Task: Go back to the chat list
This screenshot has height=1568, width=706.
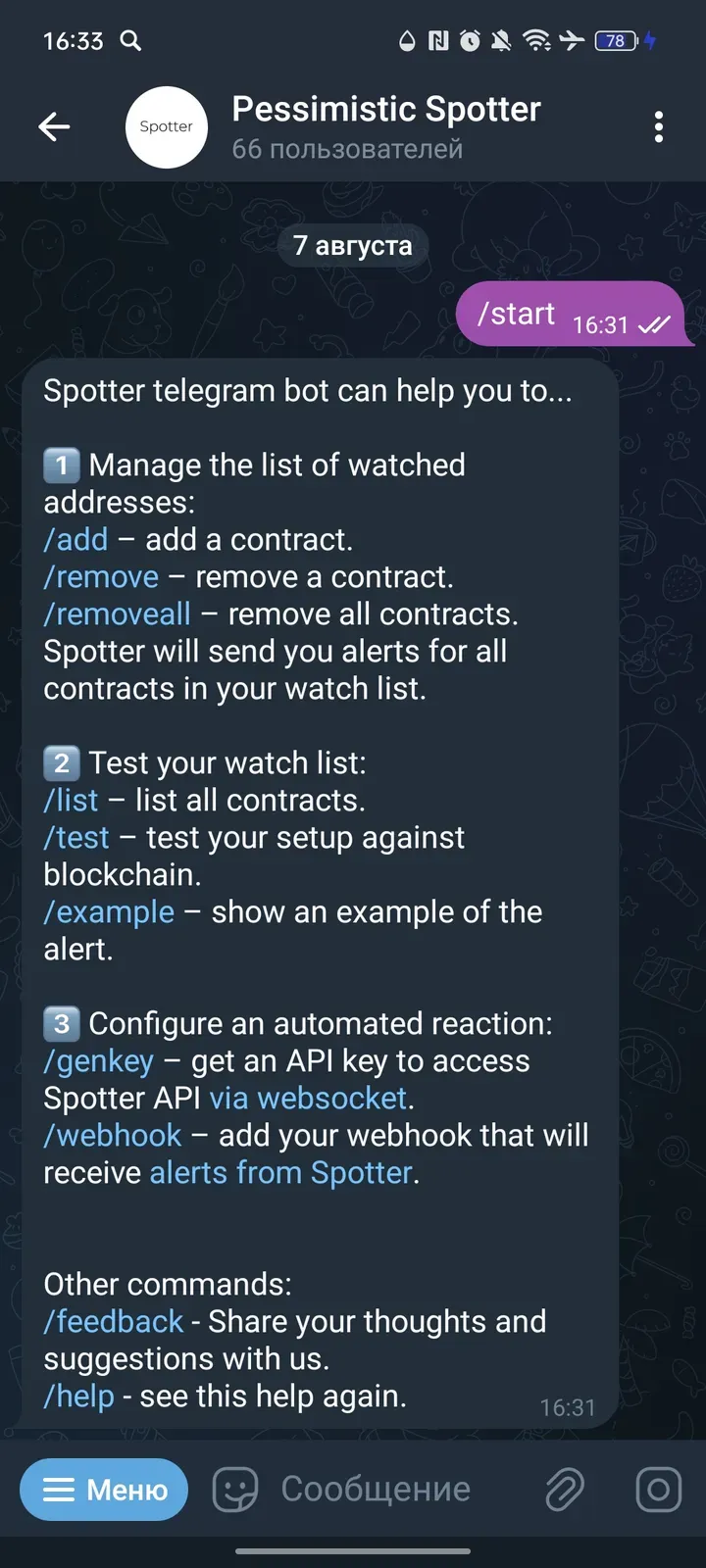Action: coord(54,126)
